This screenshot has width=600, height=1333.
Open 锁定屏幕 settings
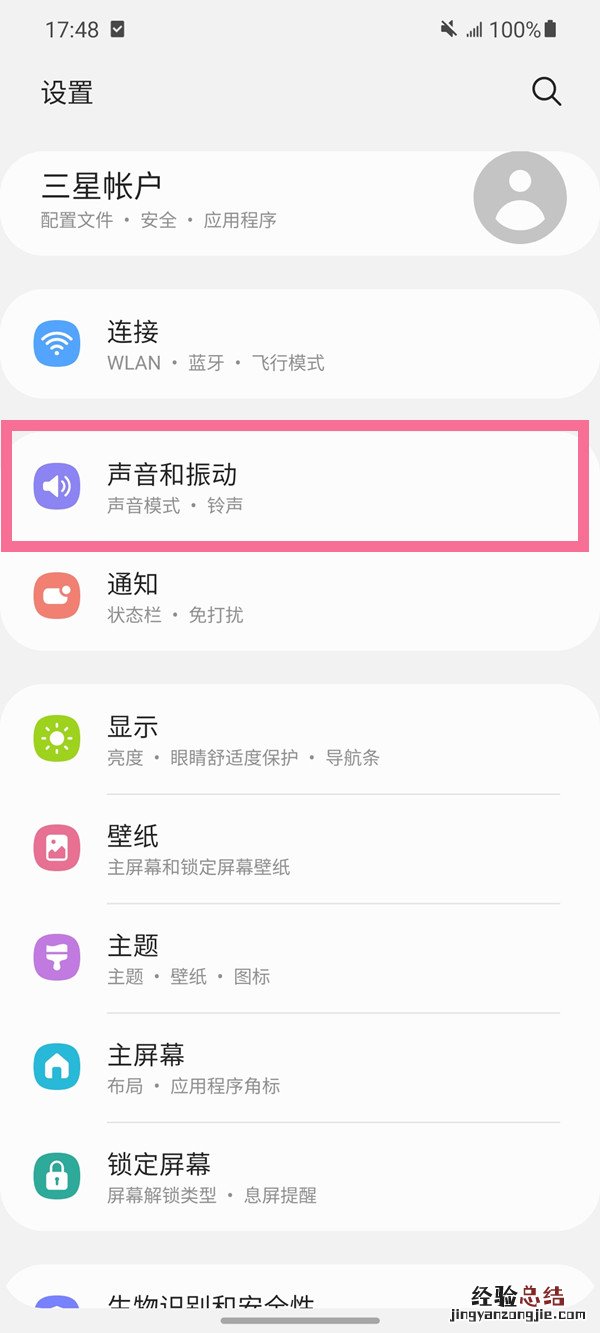(x=300, y=1177)
